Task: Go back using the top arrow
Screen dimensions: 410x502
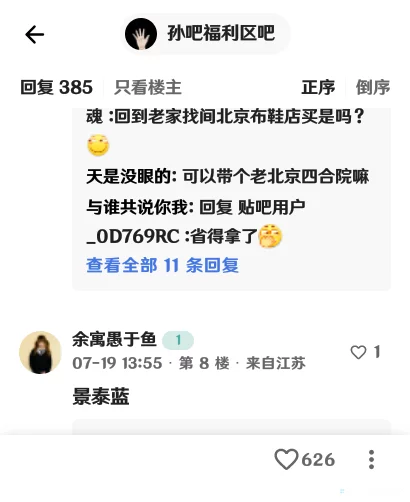Action: click(x=35, y=34)
